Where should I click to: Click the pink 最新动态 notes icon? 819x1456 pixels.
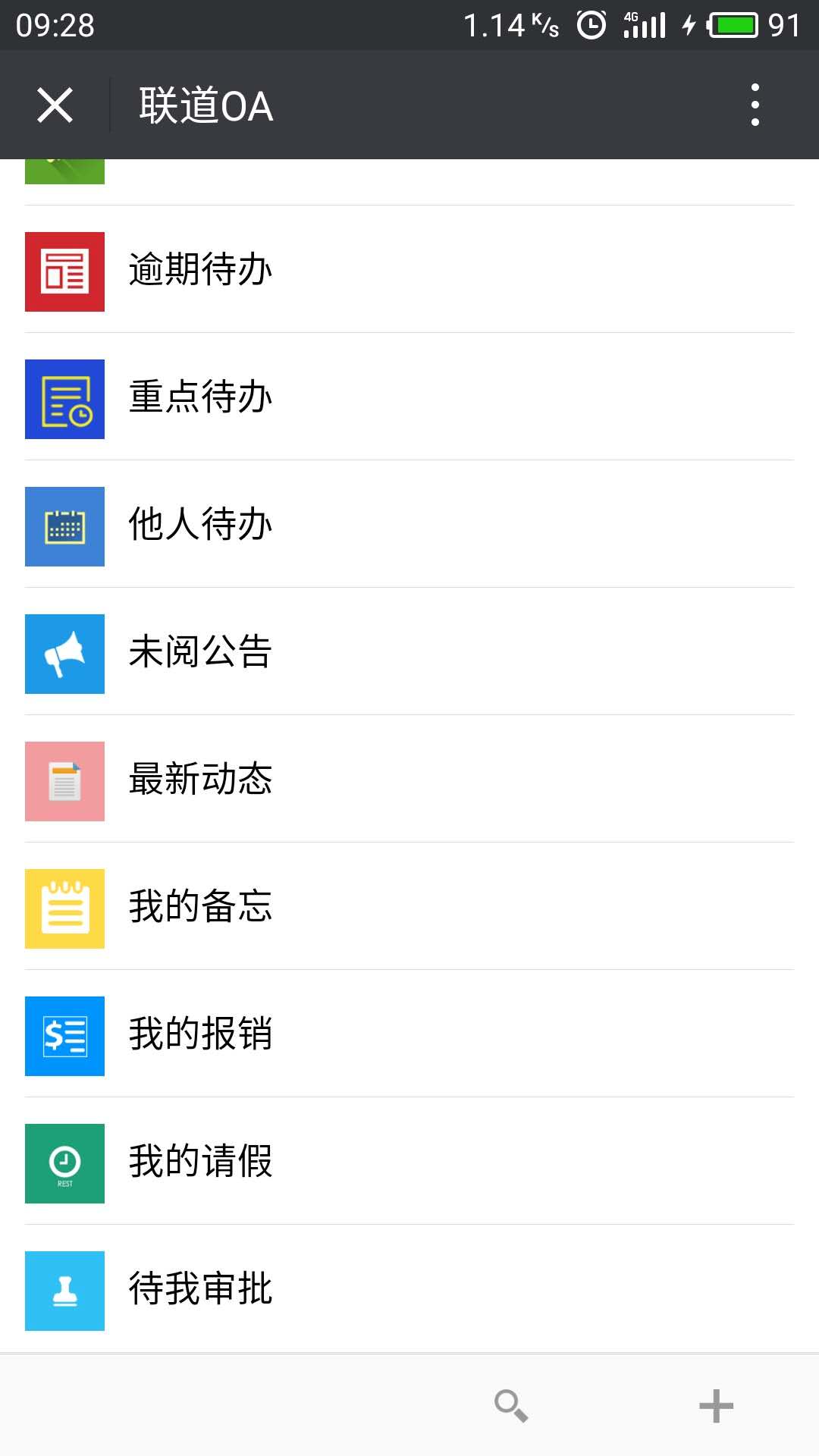(x=64, y=781)
